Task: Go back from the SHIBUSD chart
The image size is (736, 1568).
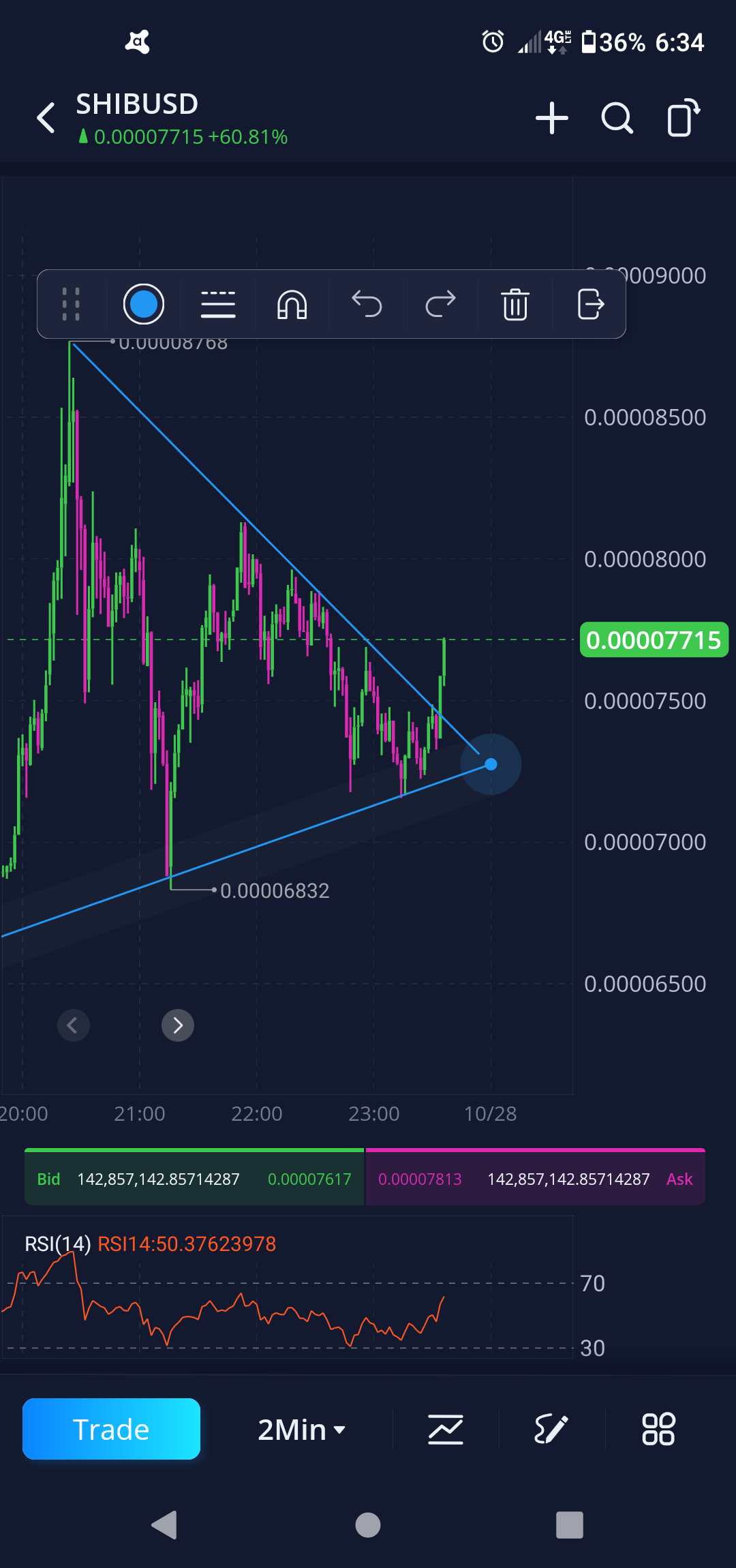Action: pyautogui.click(x=46, y=118)
